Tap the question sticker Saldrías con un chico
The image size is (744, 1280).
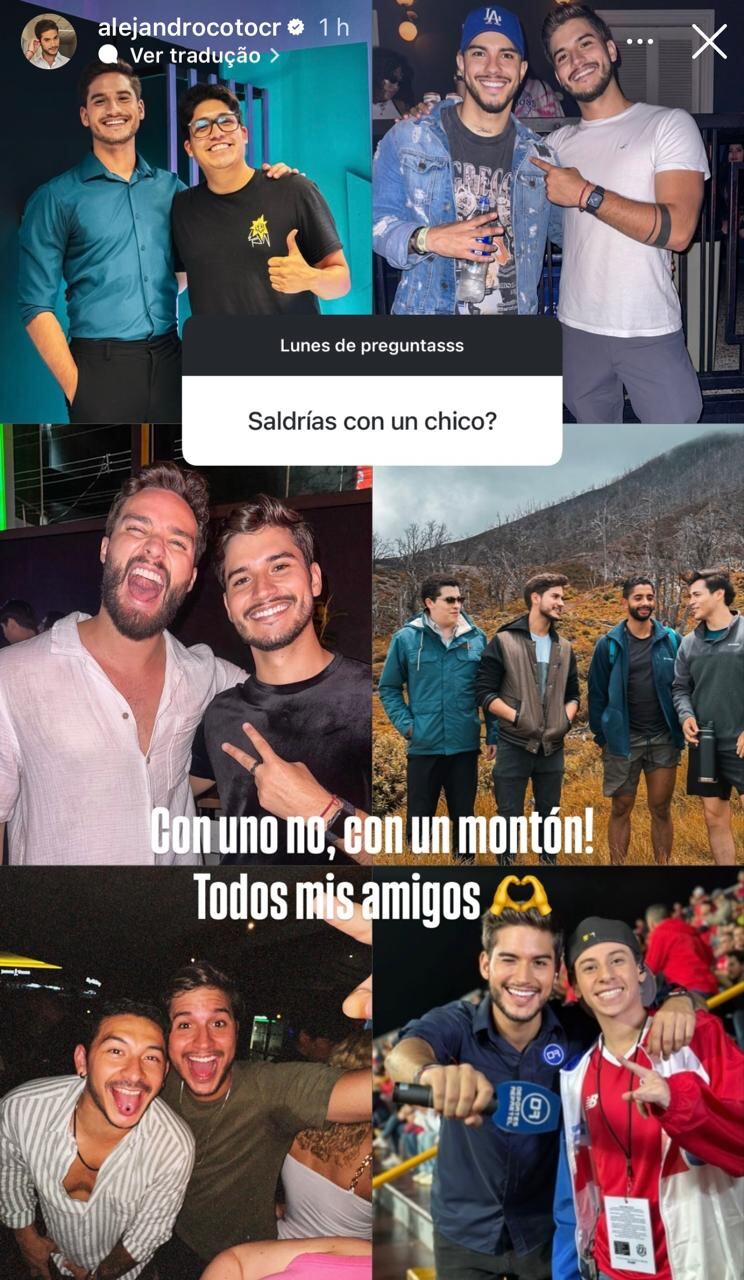pos(371,419)
